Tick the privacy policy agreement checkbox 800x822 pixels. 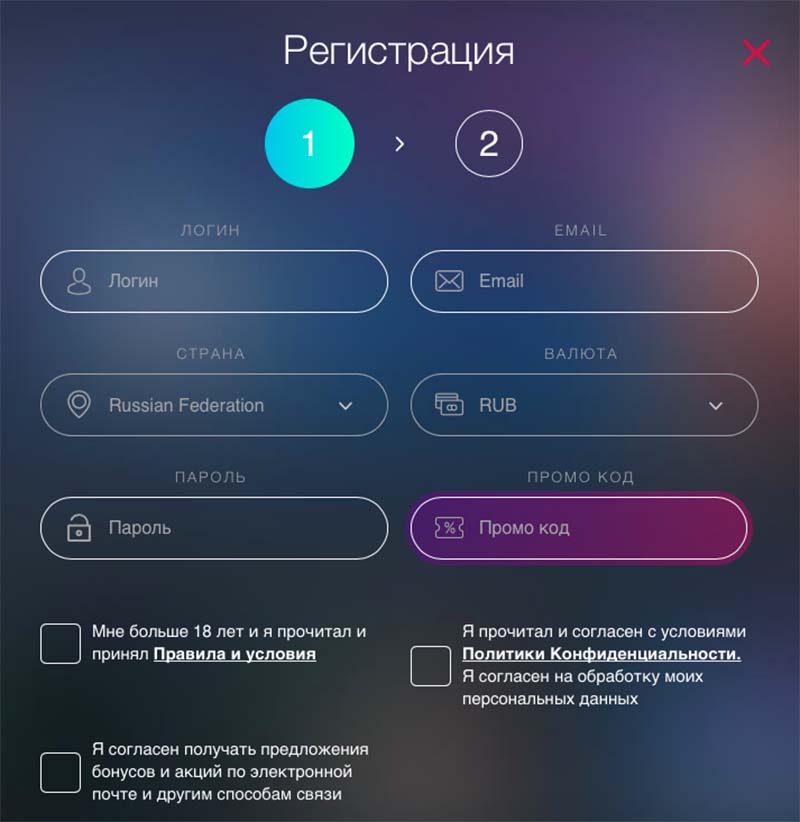point(431,666)
